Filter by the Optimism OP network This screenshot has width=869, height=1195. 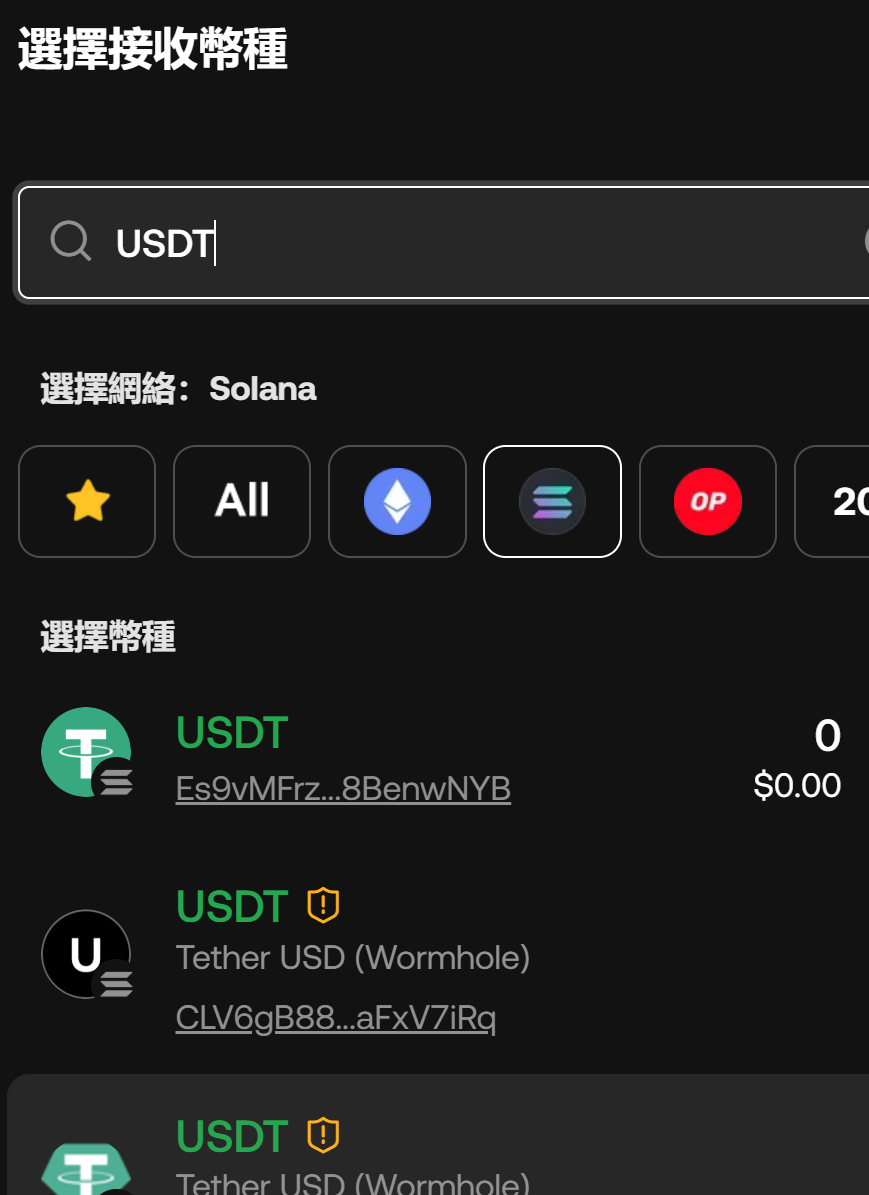point(707,501)
